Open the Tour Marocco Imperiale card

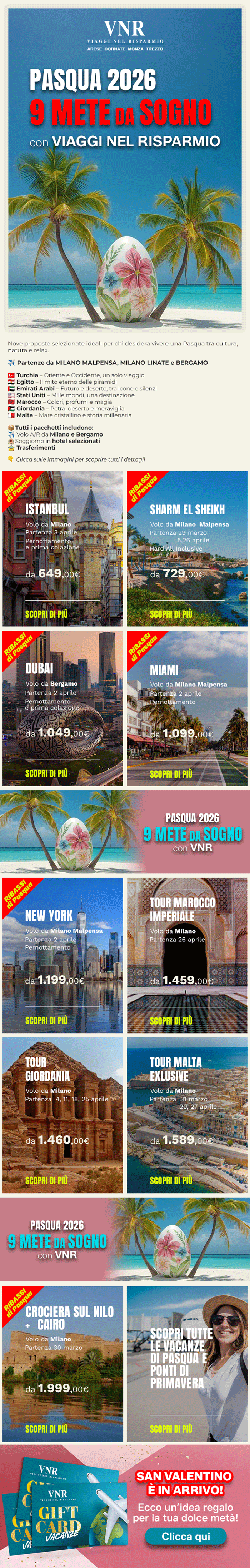coord(187,955)
